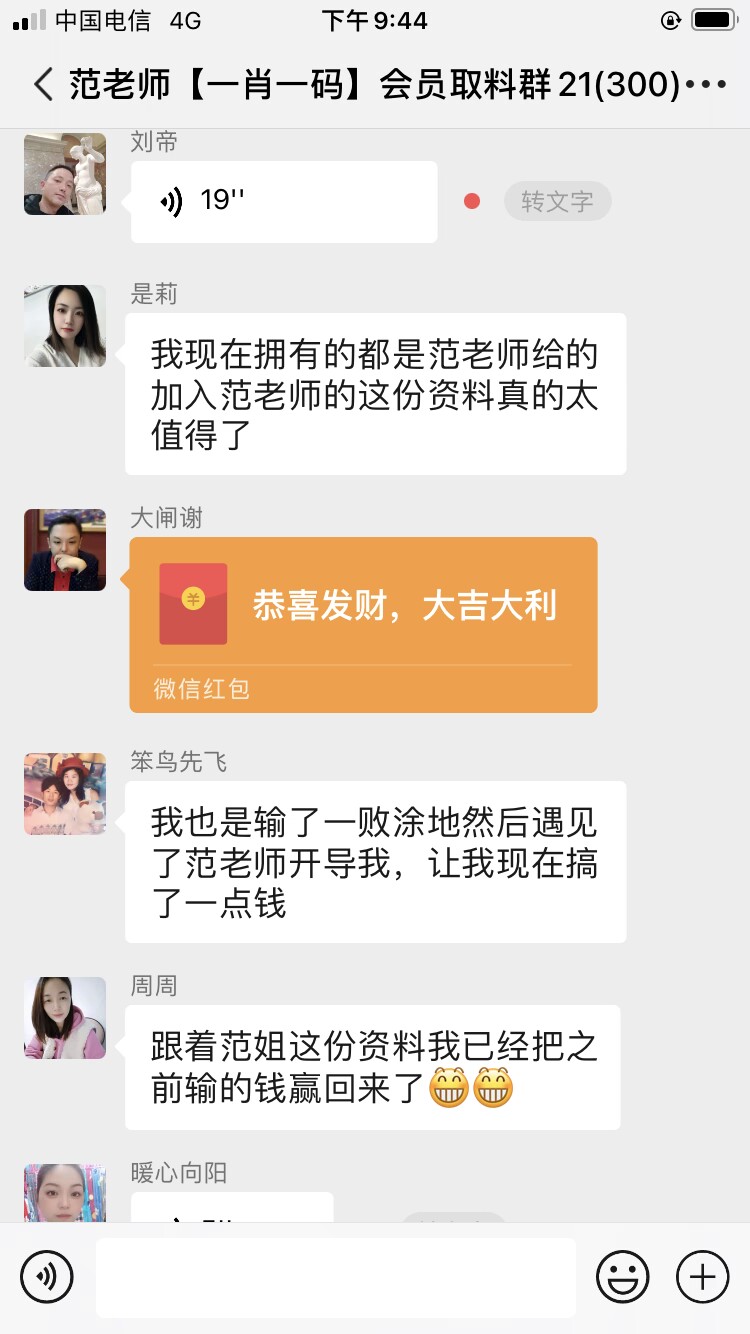Image resolution: width=750 pixels, height=1334 pixels.
Task: Play 刘帝's 19-second voice message
Action: 283,201
